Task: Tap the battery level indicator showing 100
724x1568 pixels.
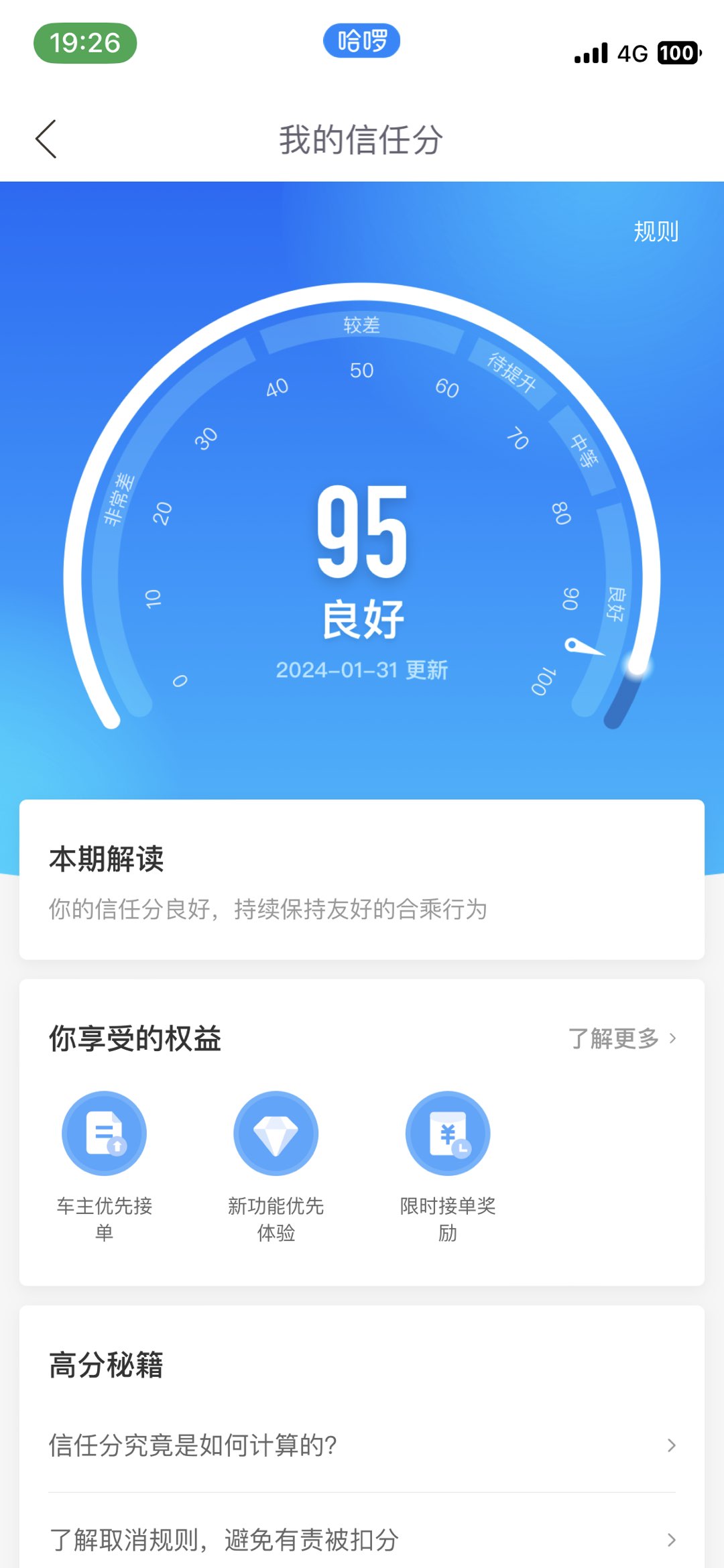Action: [x=677, y=52]
